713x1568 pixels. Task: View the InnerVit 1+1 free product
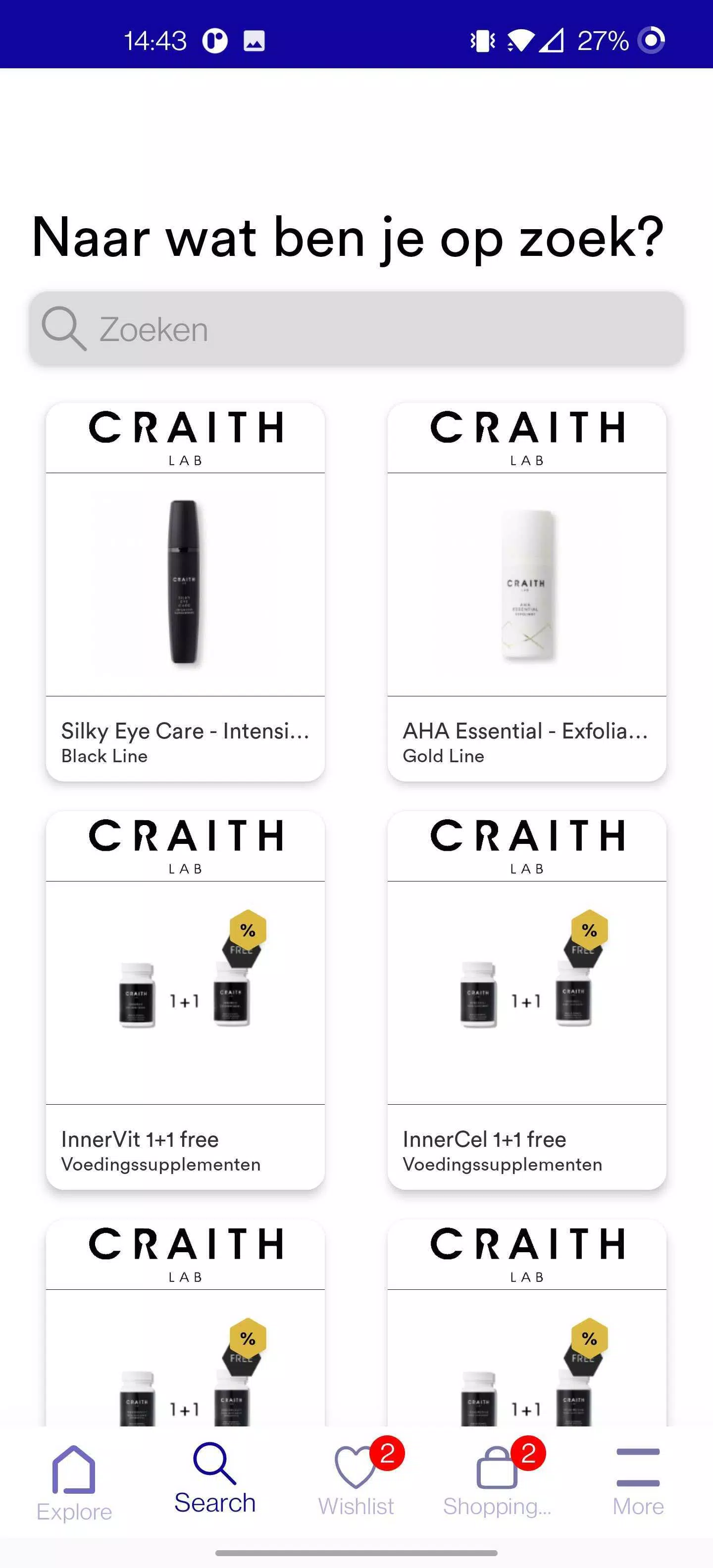(x=185, y=1000)
